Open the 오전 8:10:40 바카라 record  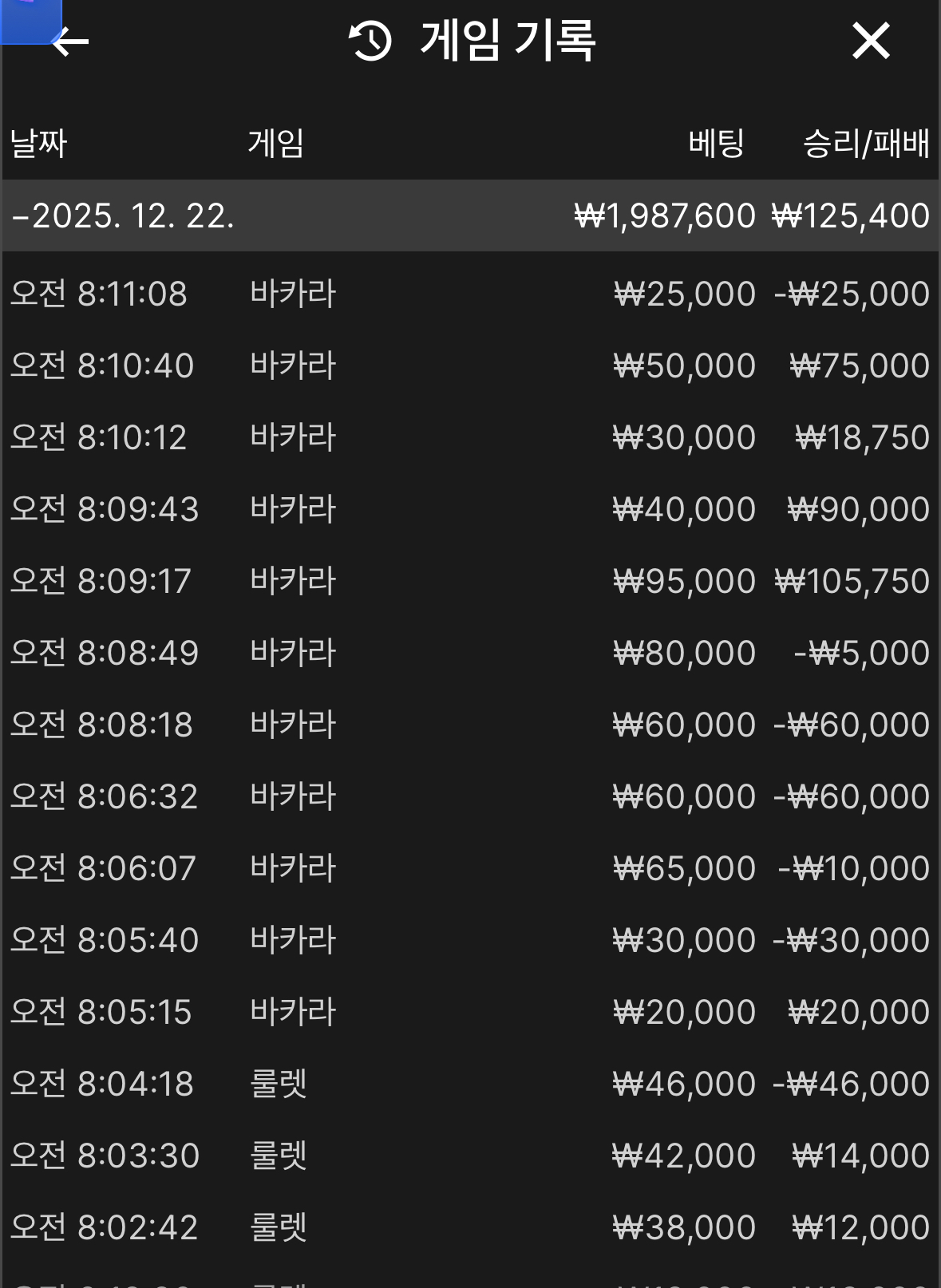tap(469, 365)
